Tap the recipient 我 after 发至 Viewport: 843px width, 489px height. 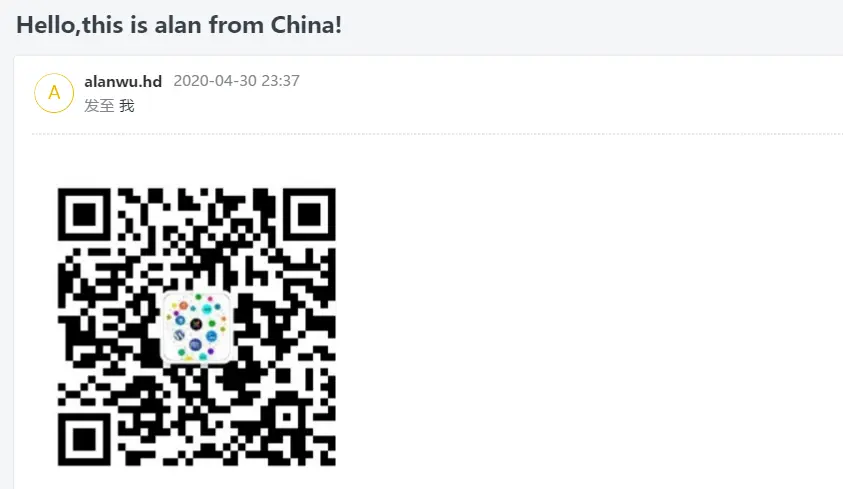point(127,105)
